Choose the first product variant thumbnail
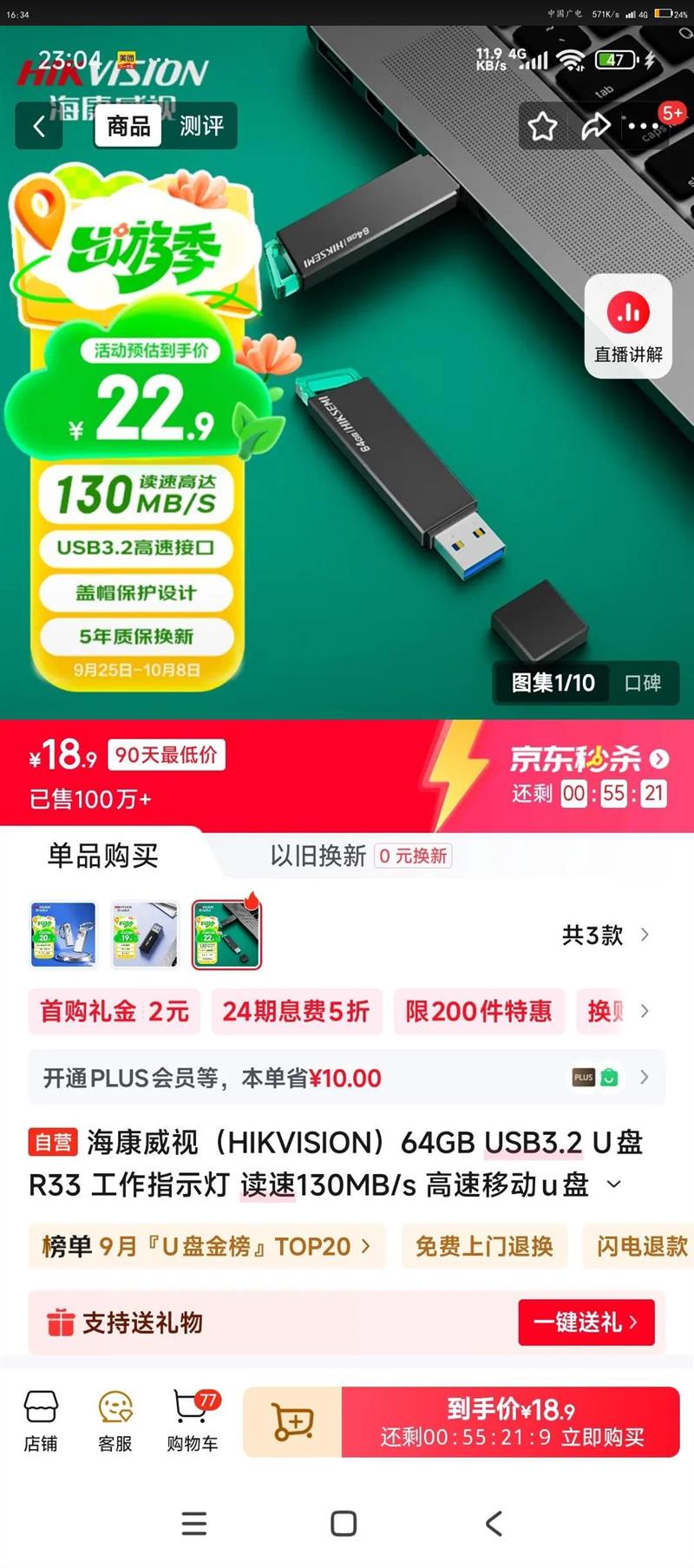This screenshot has height=1568, width=694. pos(63,934)
